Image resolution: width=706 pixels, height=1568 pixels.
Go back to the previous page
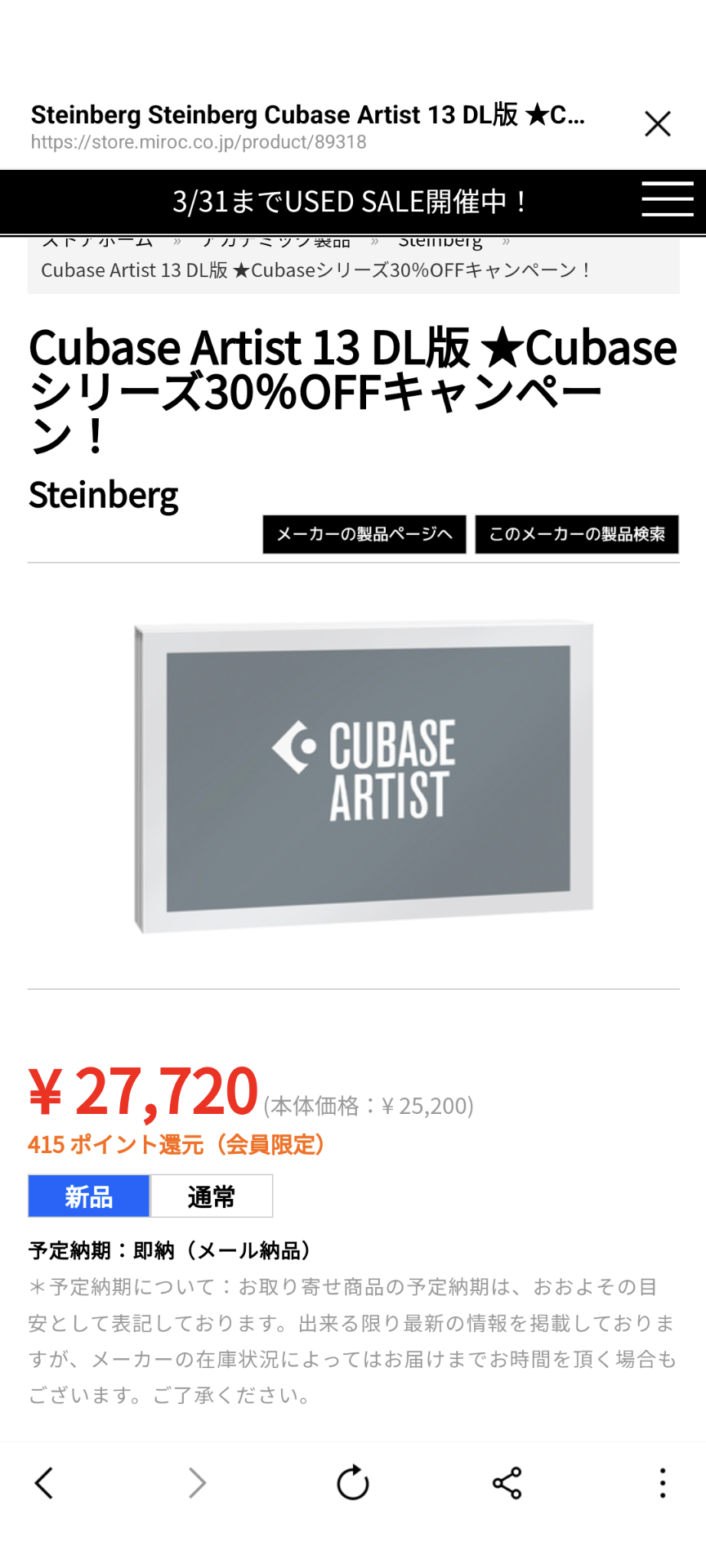pos(44,1482)
